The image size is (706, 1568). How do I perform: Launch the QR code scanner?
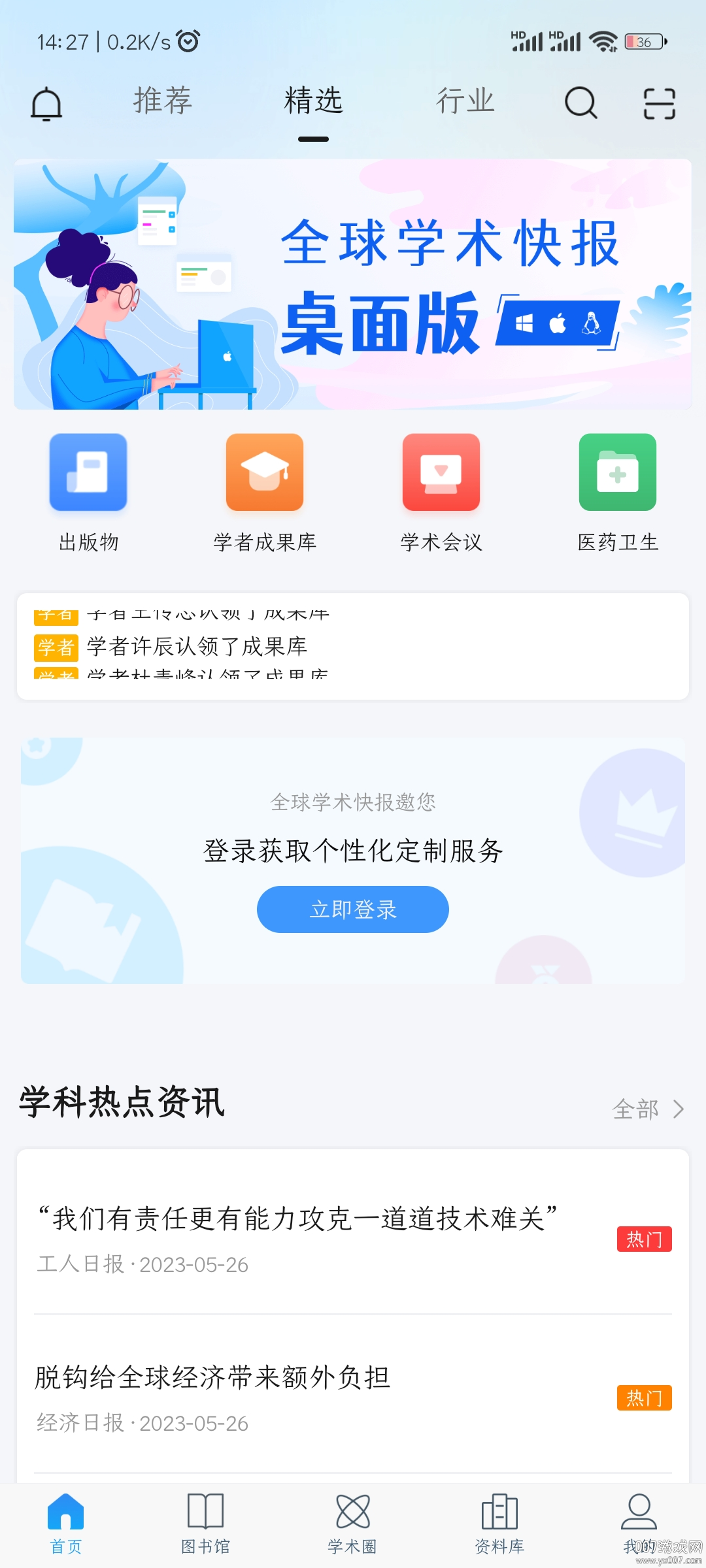click(660, 103)
